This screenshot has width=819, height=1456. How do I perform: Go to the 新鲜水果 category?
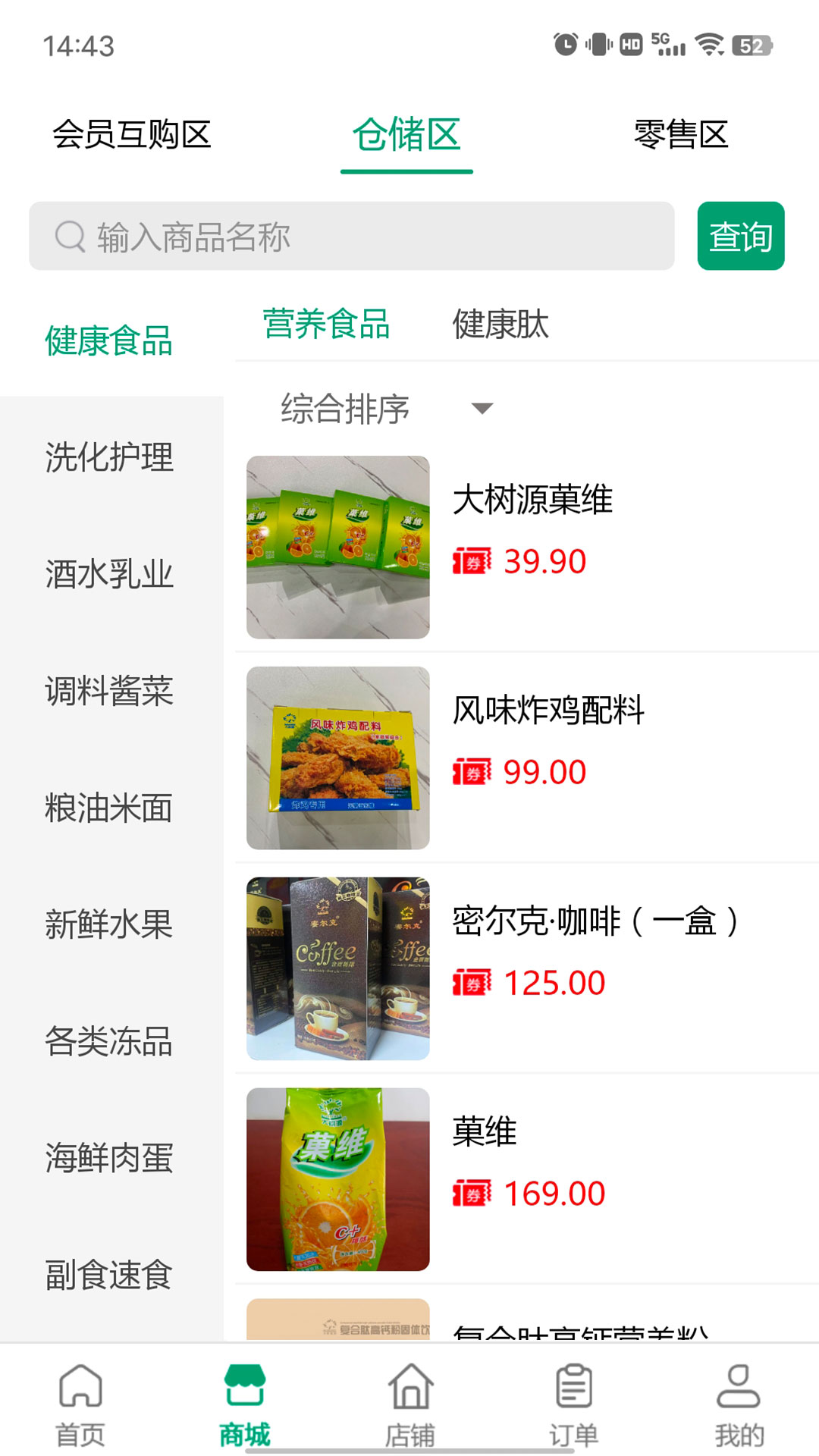pyautogui.click(x=109, y=924)
